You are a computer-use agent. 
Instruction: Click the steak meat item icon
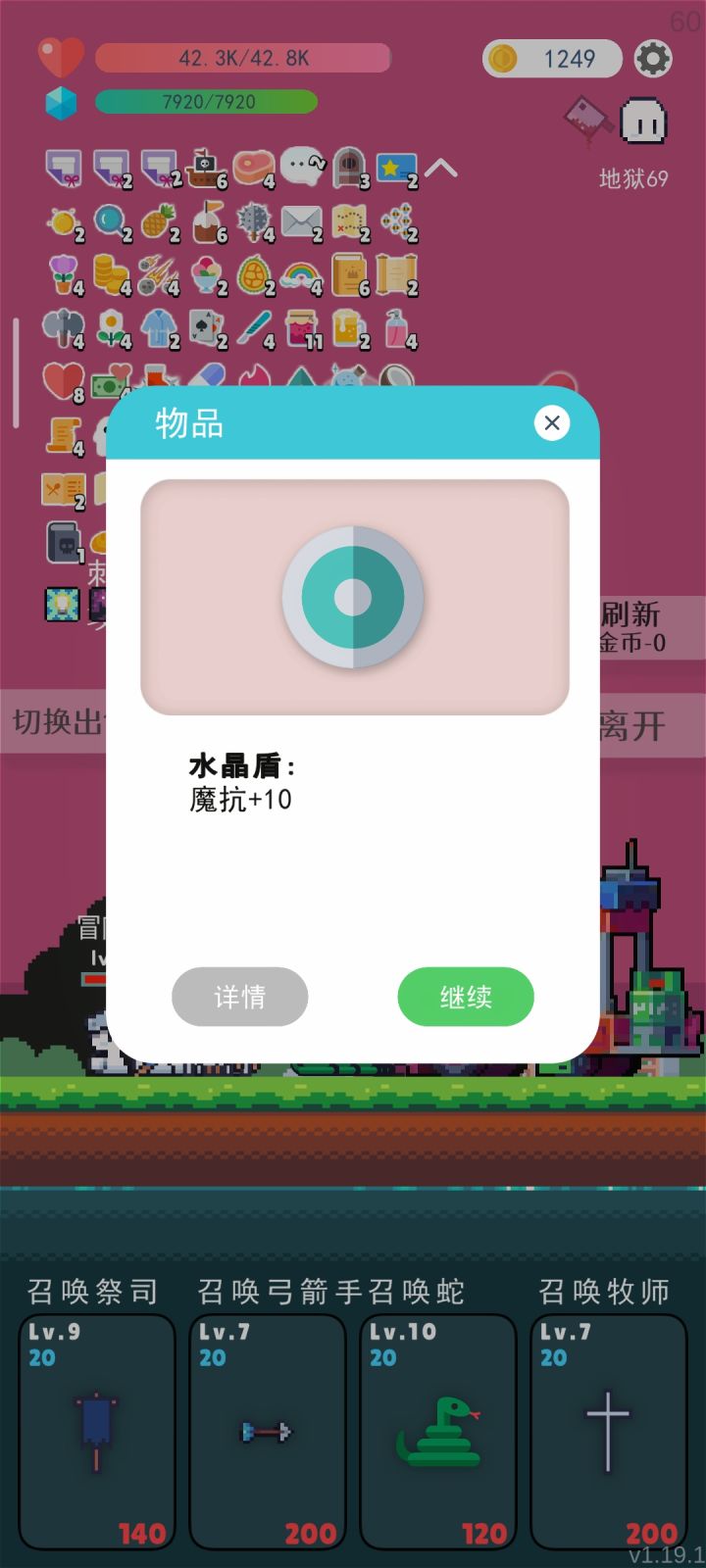pos(251,167)
